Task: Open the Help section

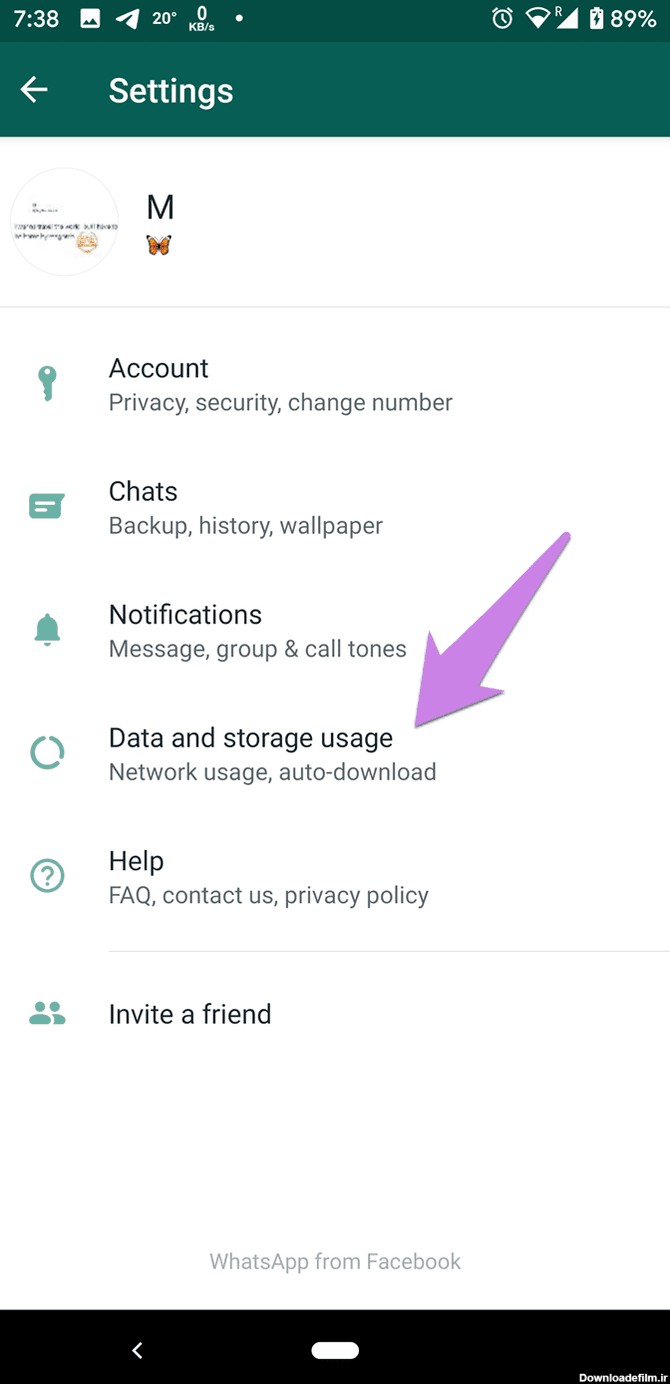Action: coord(268,877)
